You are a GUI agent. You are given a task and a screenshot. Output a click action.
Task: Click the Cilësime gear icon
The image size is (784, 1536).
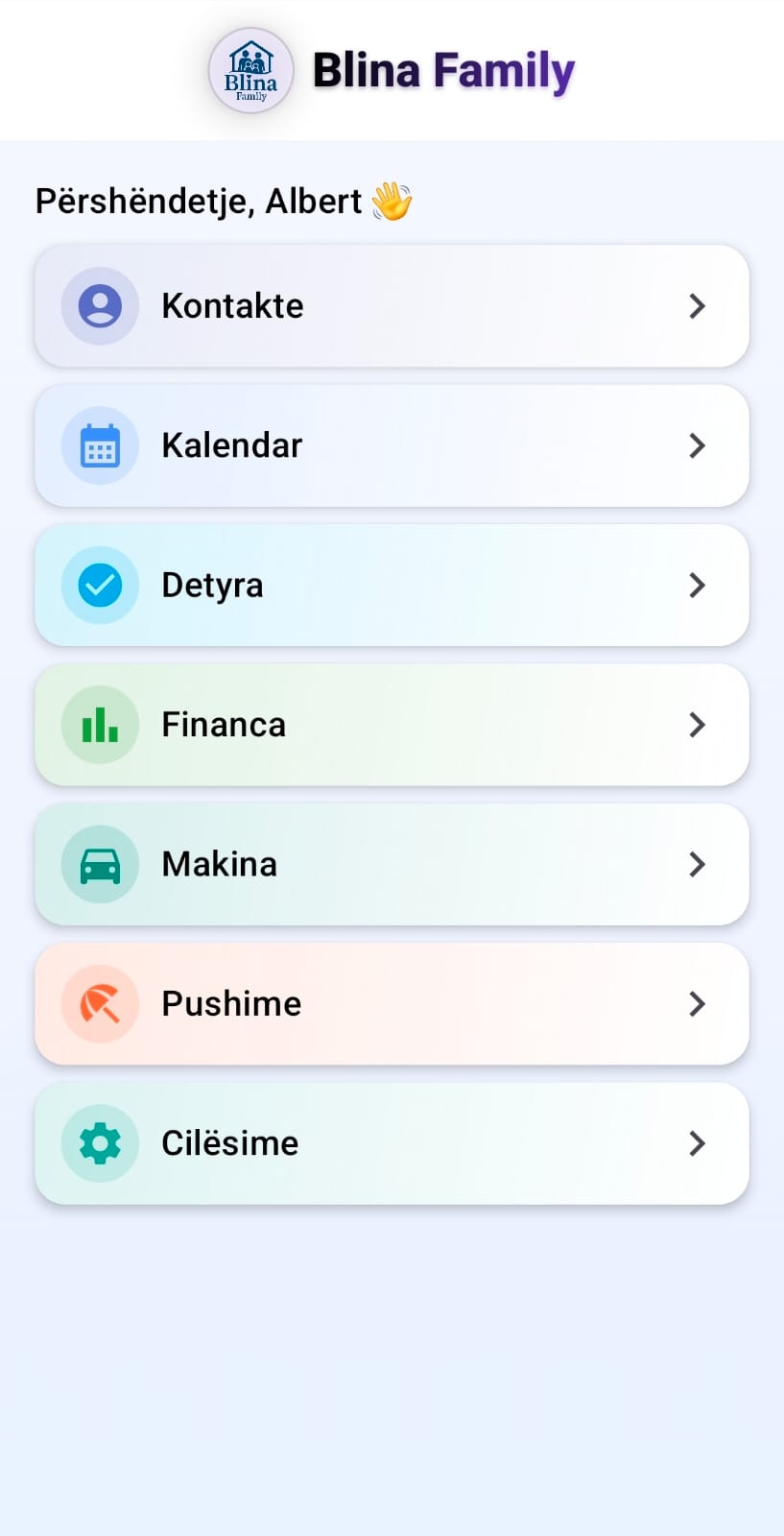coord(99,1142)
